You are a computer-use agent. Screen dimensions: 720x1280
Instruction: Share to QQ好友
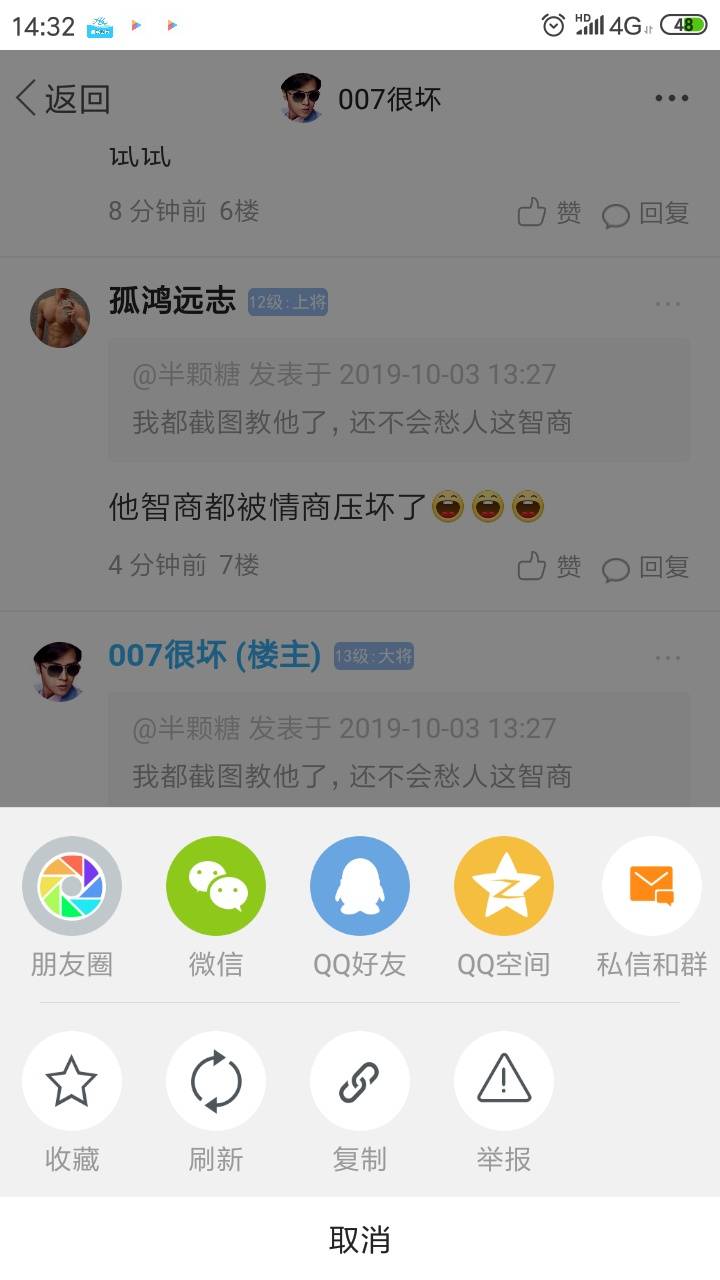click(x=360, y=886)
